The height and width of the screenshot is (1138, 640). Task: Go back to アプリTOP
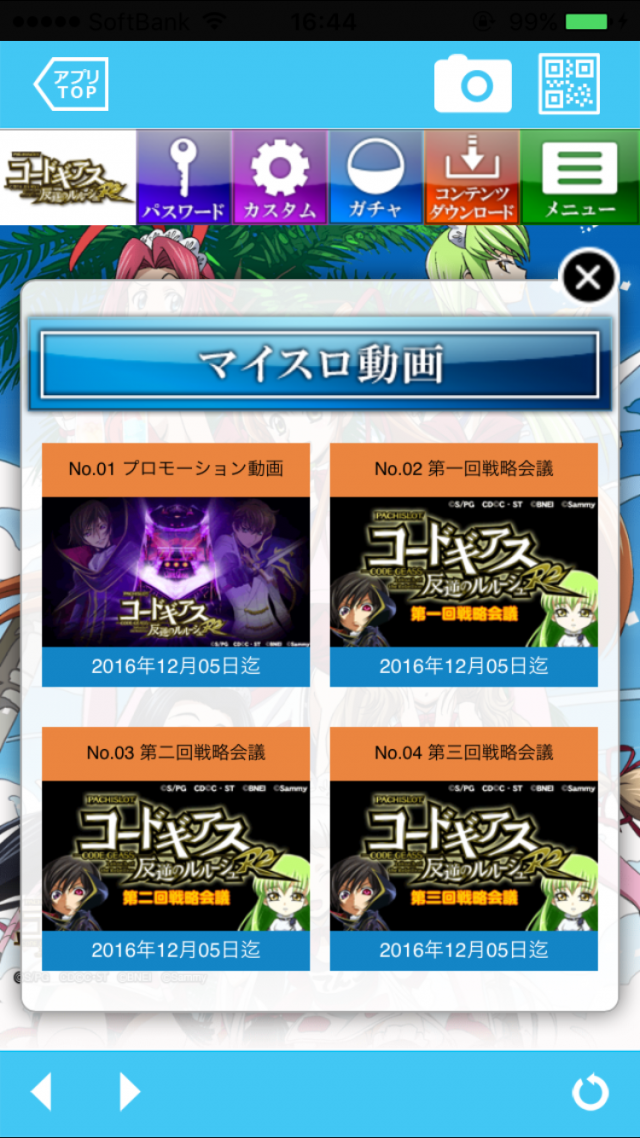pos(71,84)
